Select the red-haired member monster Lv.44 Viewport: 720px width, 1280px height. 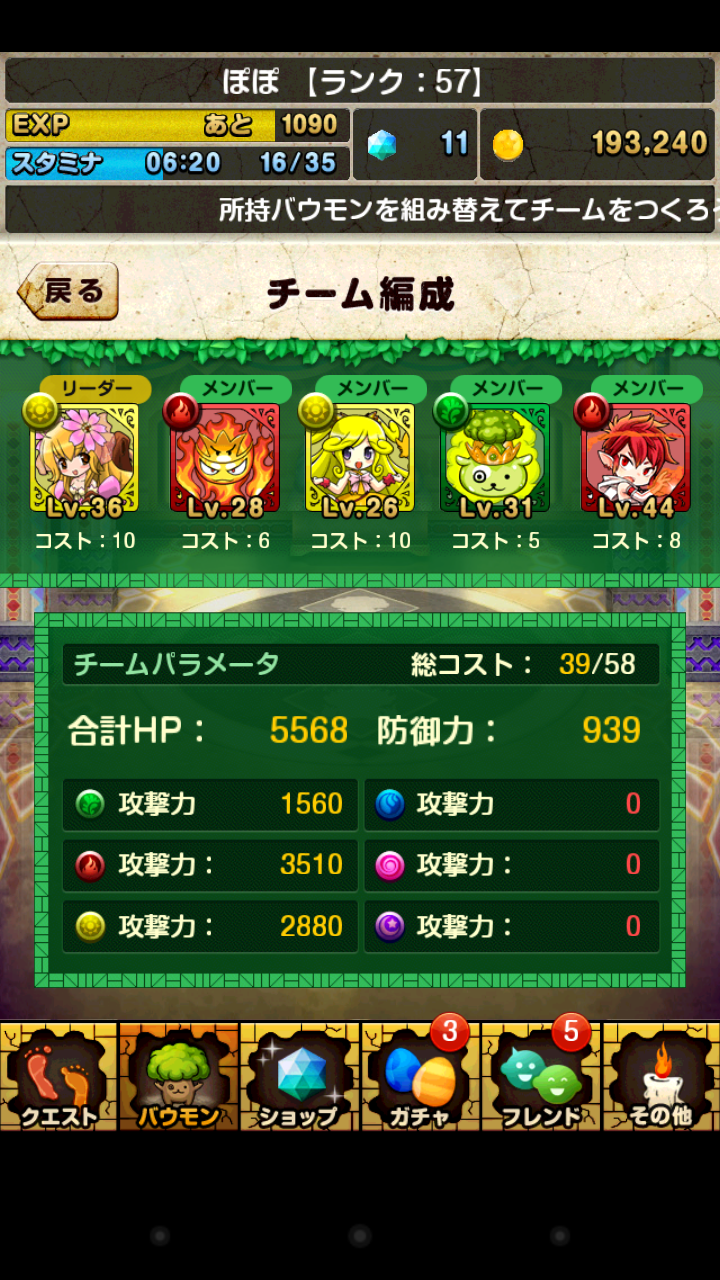[x=635, y=458]
